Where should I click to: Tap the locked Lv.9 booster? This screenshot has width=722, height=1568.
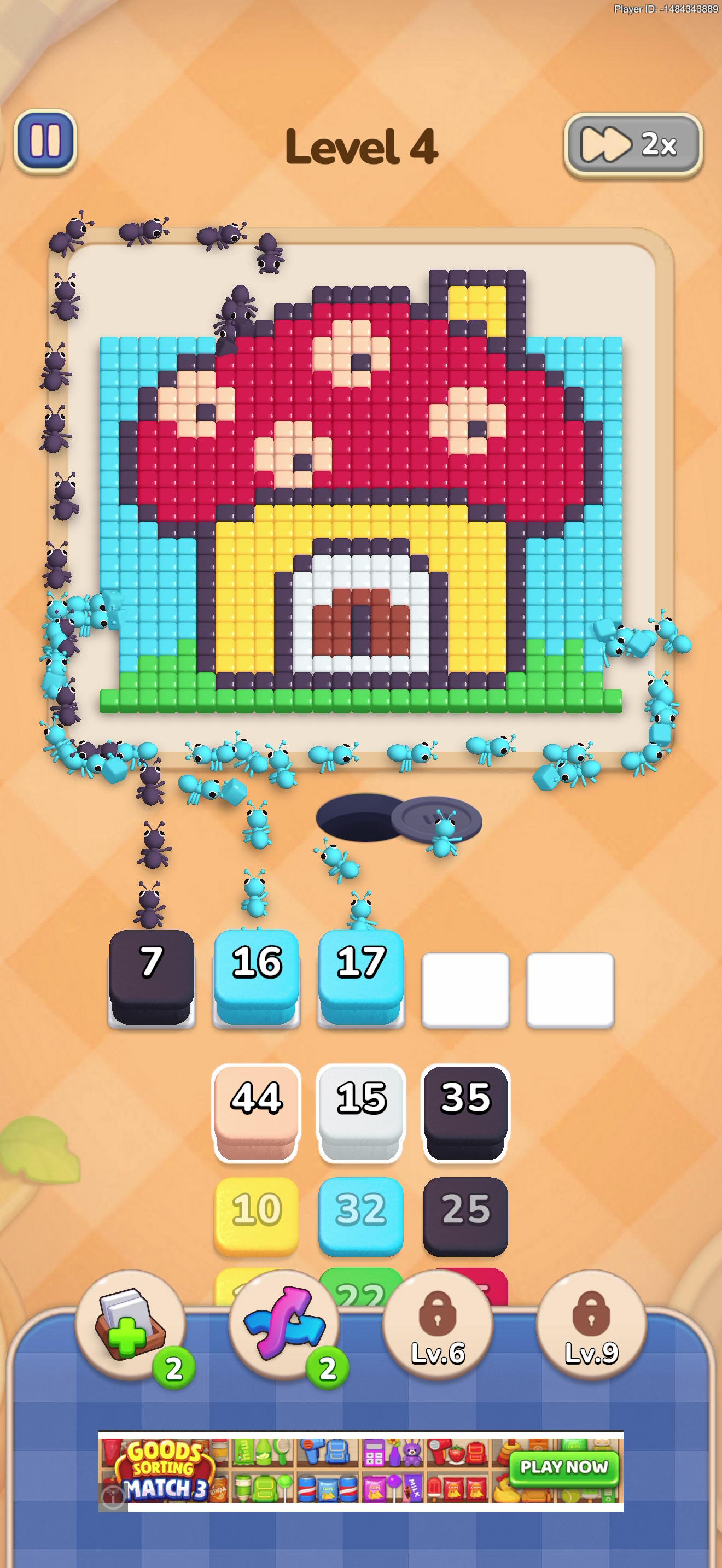click(591, 1325)
